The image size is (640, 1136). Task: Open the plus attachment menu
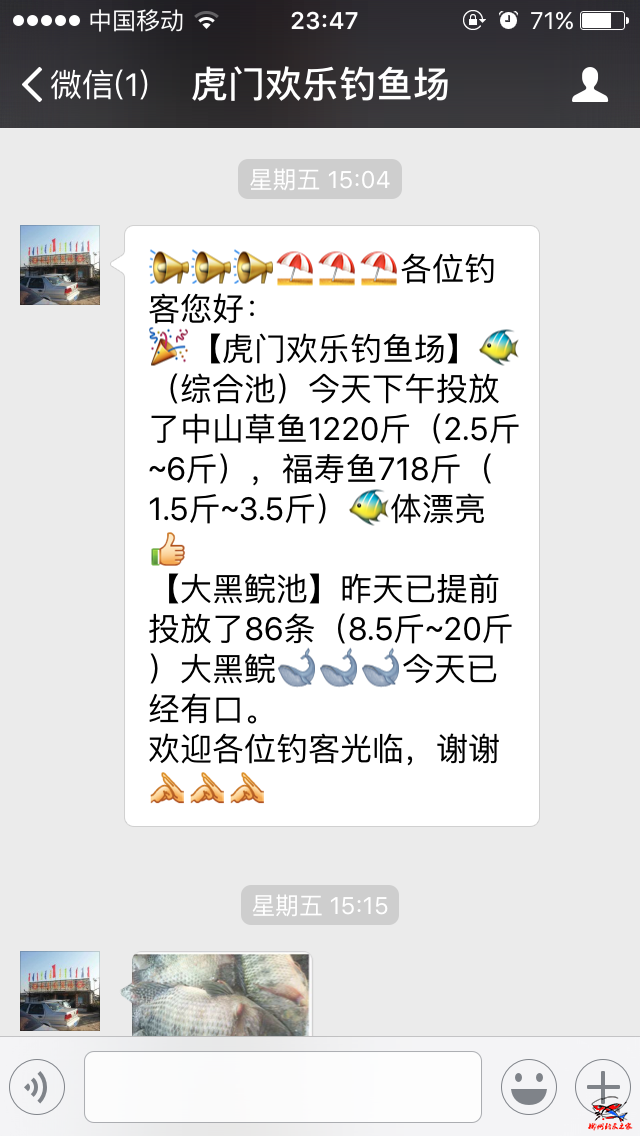tap(602, 1085)
